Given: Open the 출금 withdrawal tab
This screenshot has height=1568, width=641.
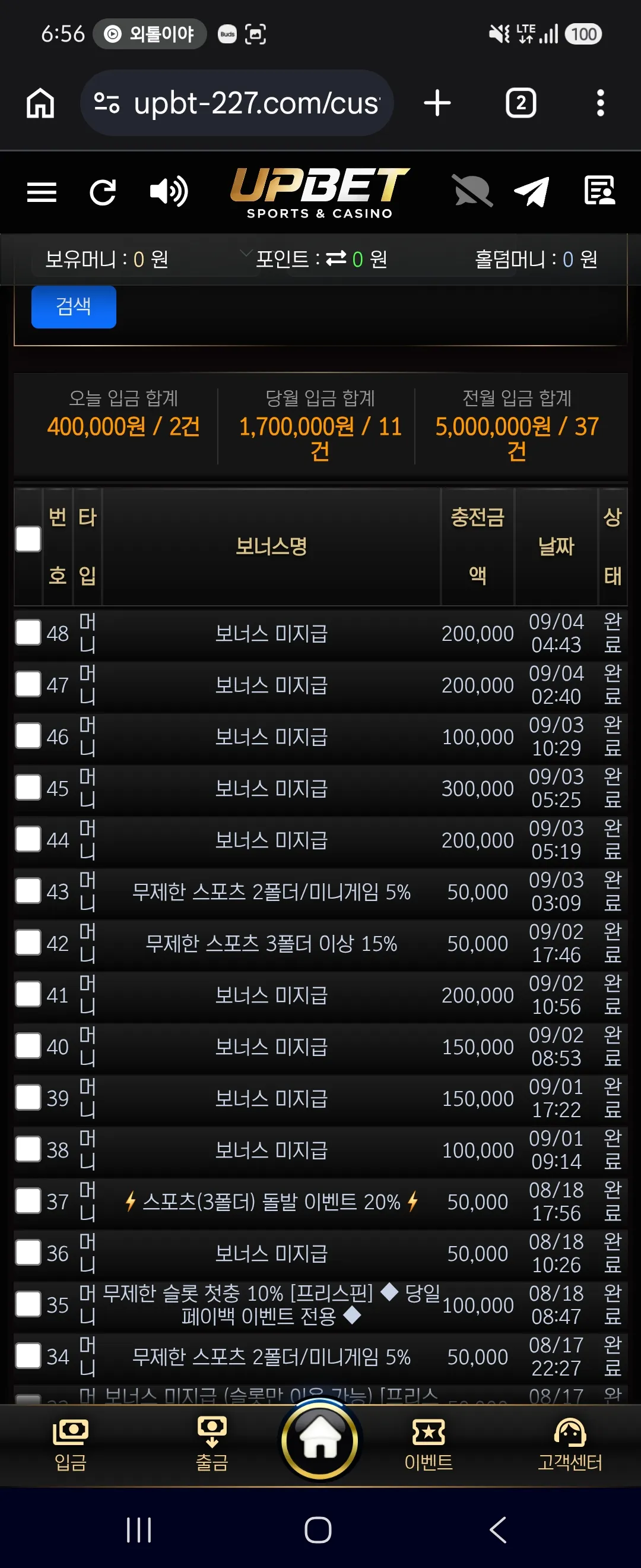Looking at the screenshot, I should 212,1444.
